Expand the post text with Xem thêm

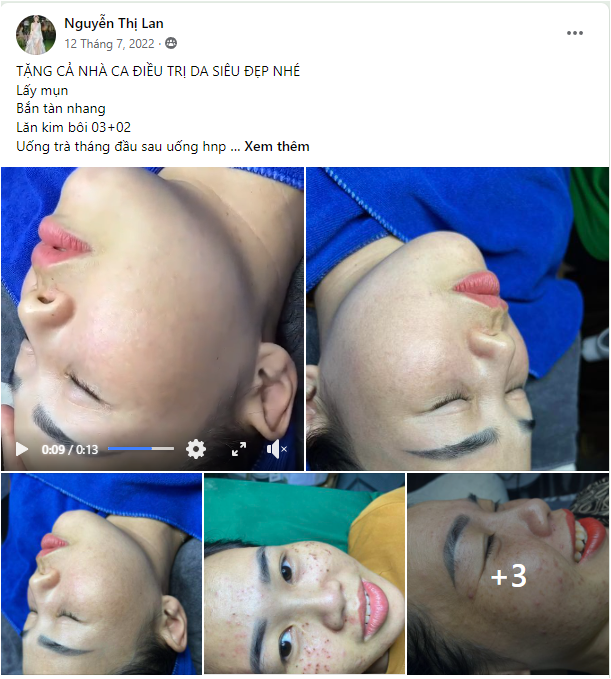[x=277, y=146]
